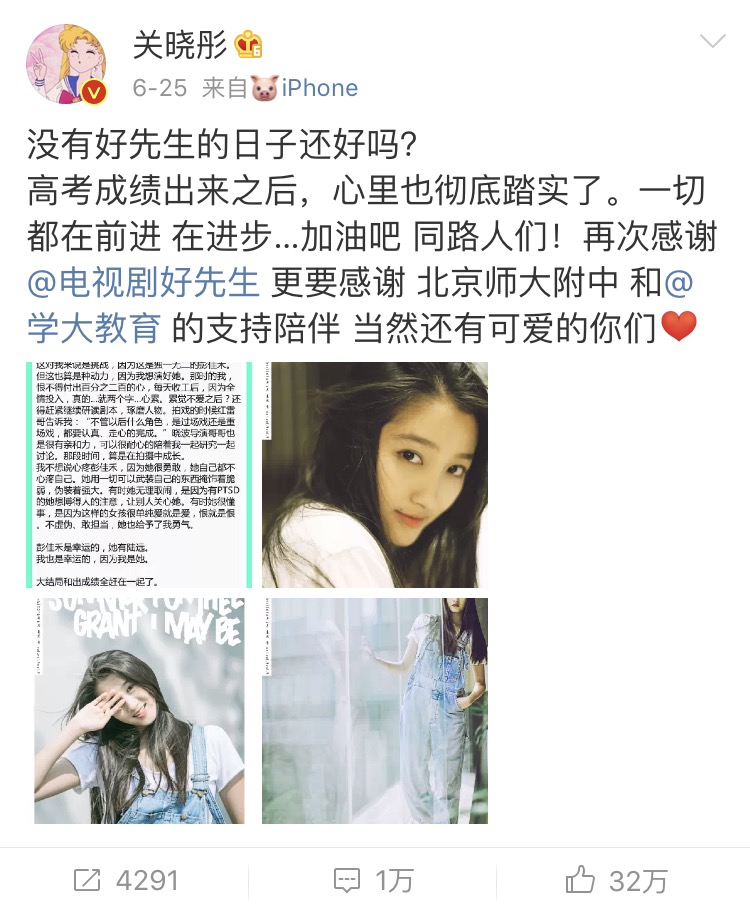Open 关晓彤's profile avatar
This screenshot has width=750, height=910.
click(x=67, y=66)
